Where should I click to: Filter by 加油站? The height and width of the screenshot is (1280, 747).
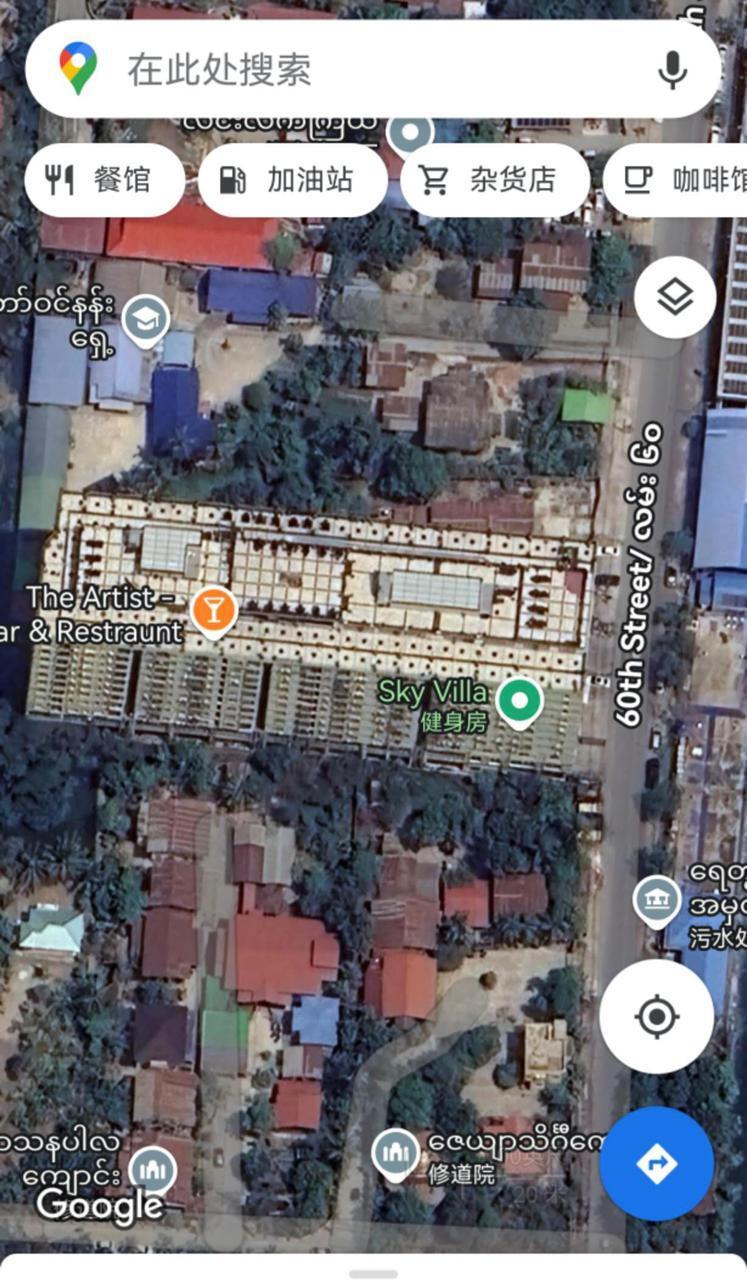pyautogui.click(x=292, y=180)
